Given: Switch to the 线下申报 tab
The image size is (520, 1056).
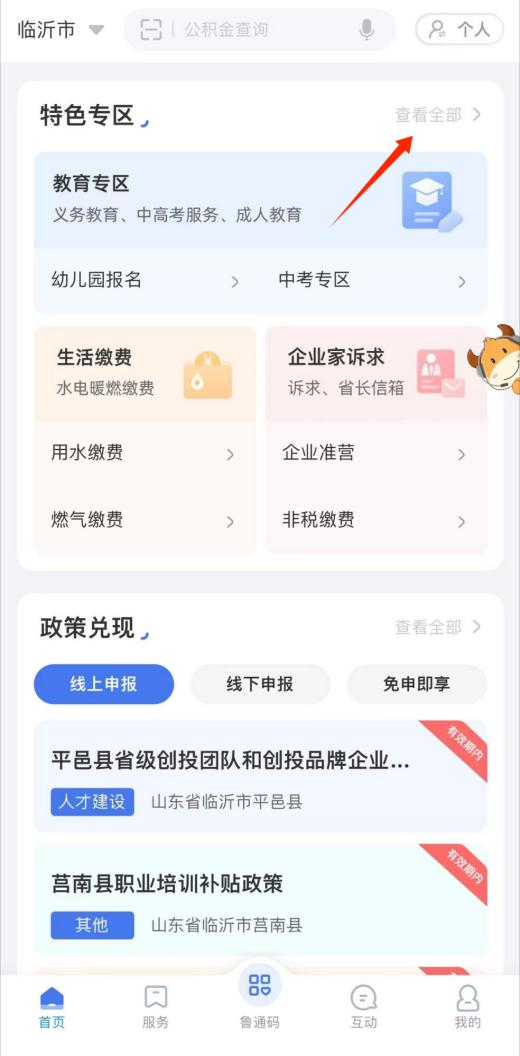Looking at the screenshot, I should click(x=260, y=684).
